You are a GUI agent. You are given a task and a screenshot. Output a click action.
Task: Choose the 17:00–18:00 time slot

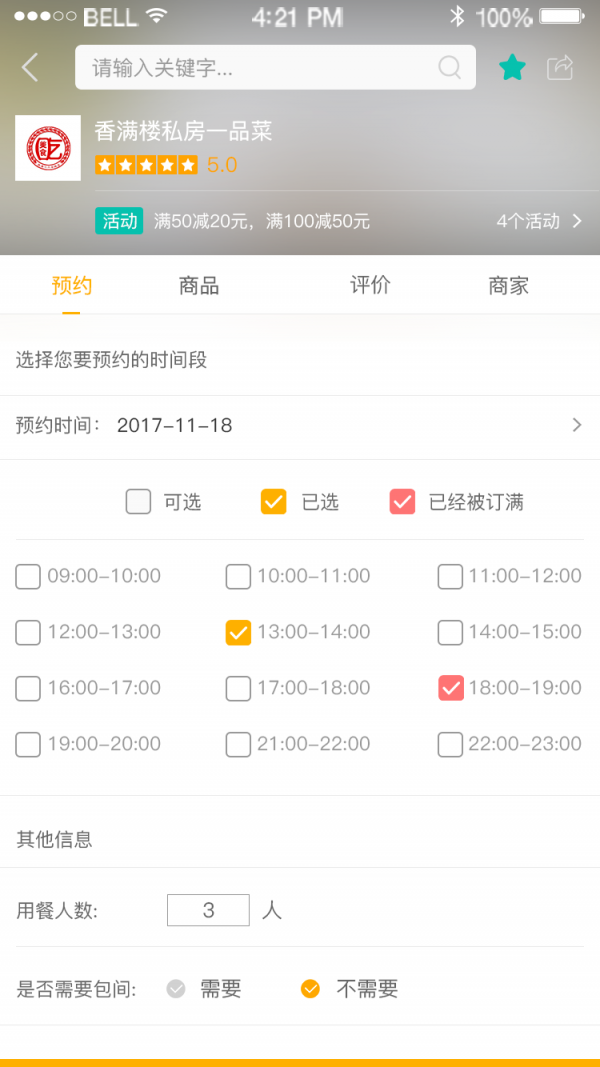pyautogui.click(x=238, y=688)
